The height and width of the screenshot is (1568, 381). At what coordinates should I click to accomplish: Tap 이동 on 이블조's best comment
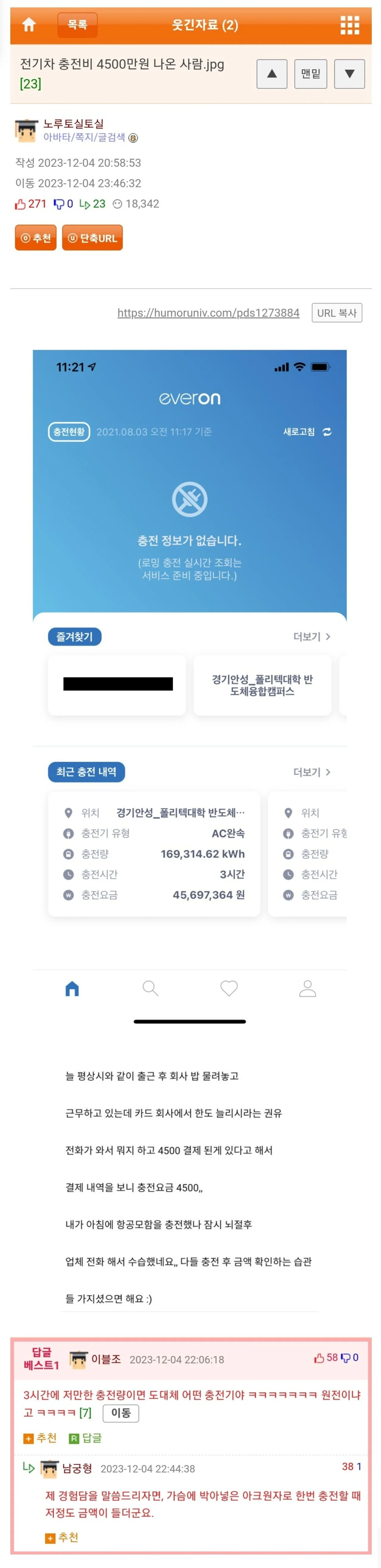[x=121, y=1413]
